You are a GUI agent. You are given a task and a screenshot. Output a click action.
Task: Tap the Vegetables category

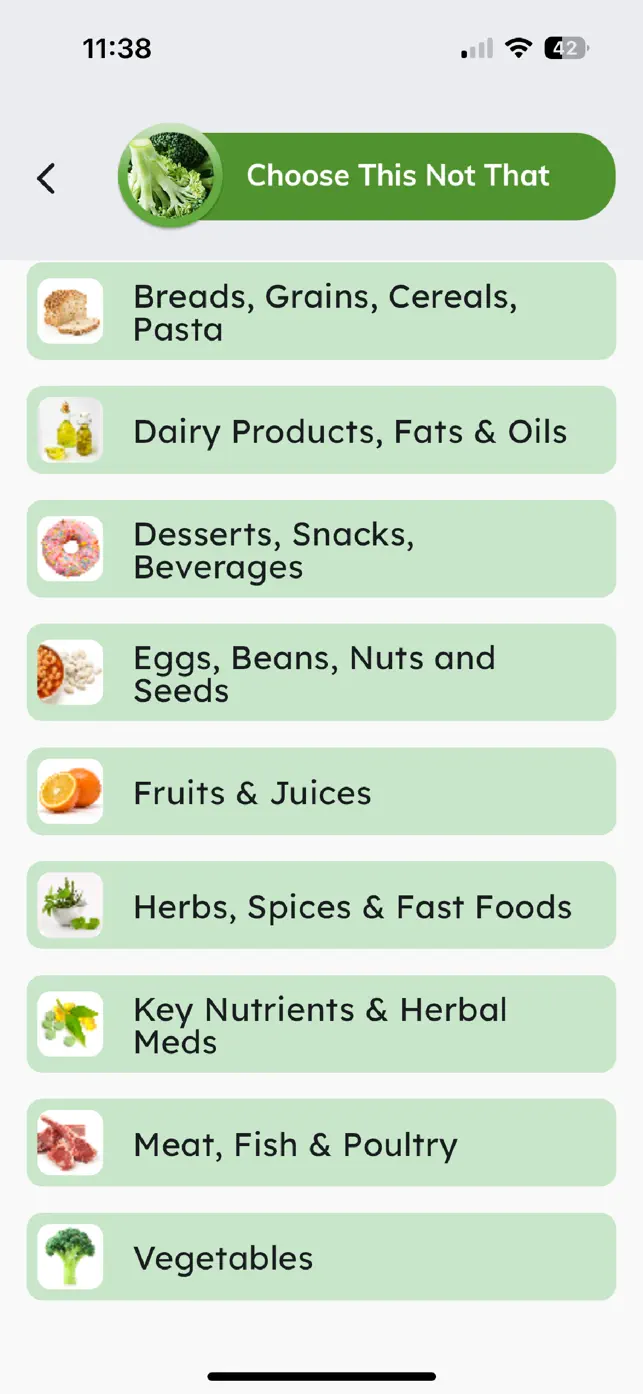tap(321, 1257)
